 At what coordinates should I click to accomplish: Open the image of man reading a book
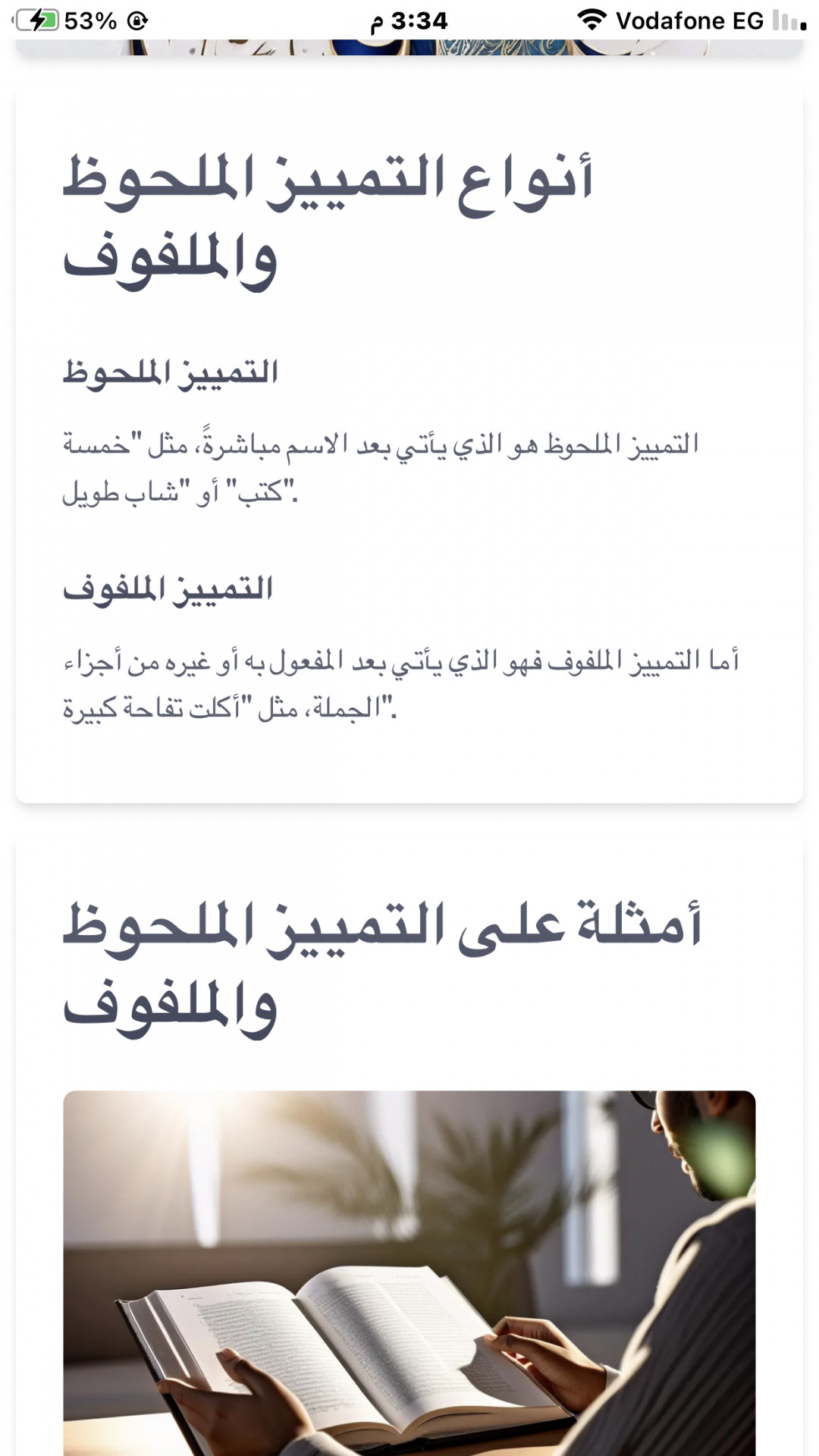pos(409,1272)
